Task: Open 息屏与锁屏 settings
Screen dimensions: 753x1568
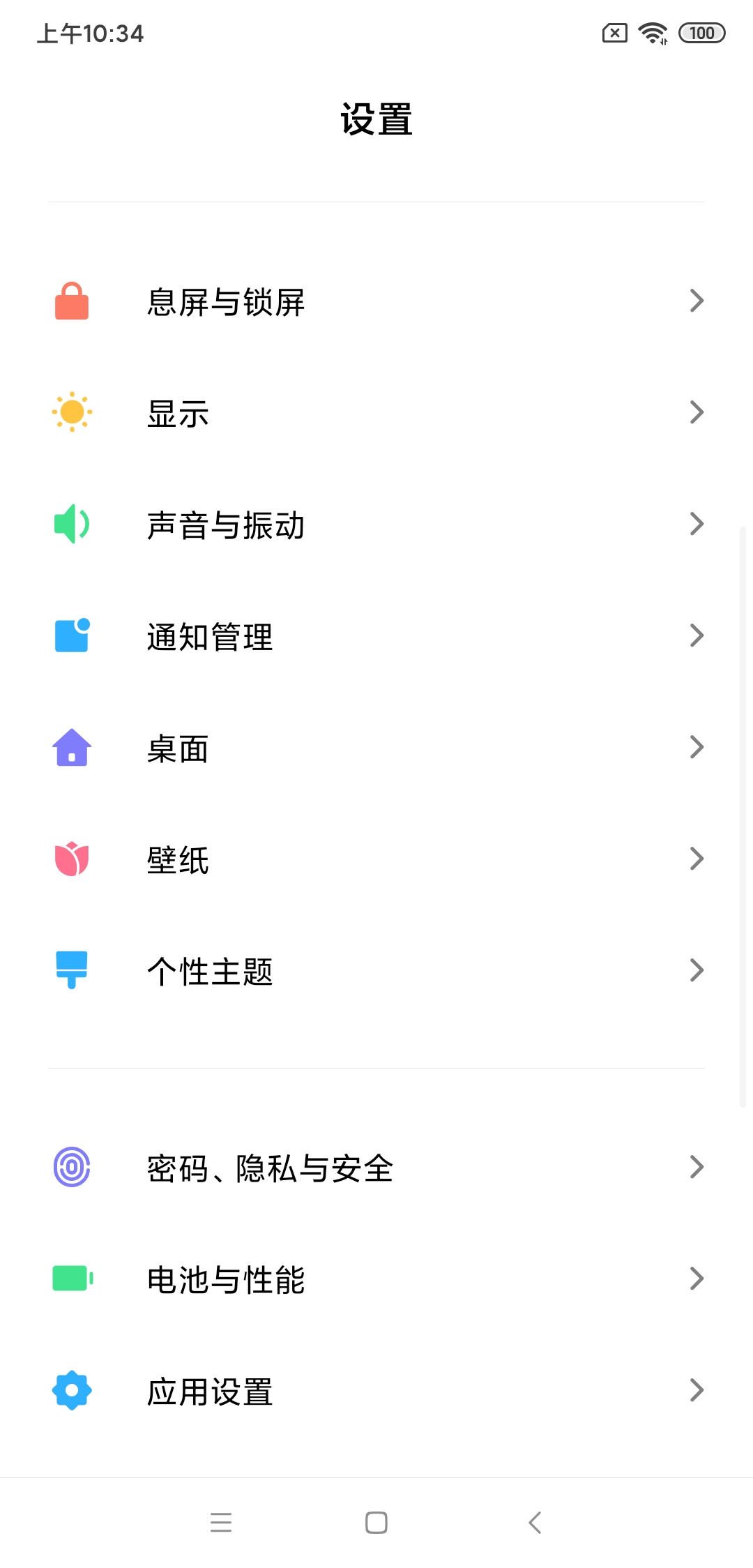Action: 376,301
